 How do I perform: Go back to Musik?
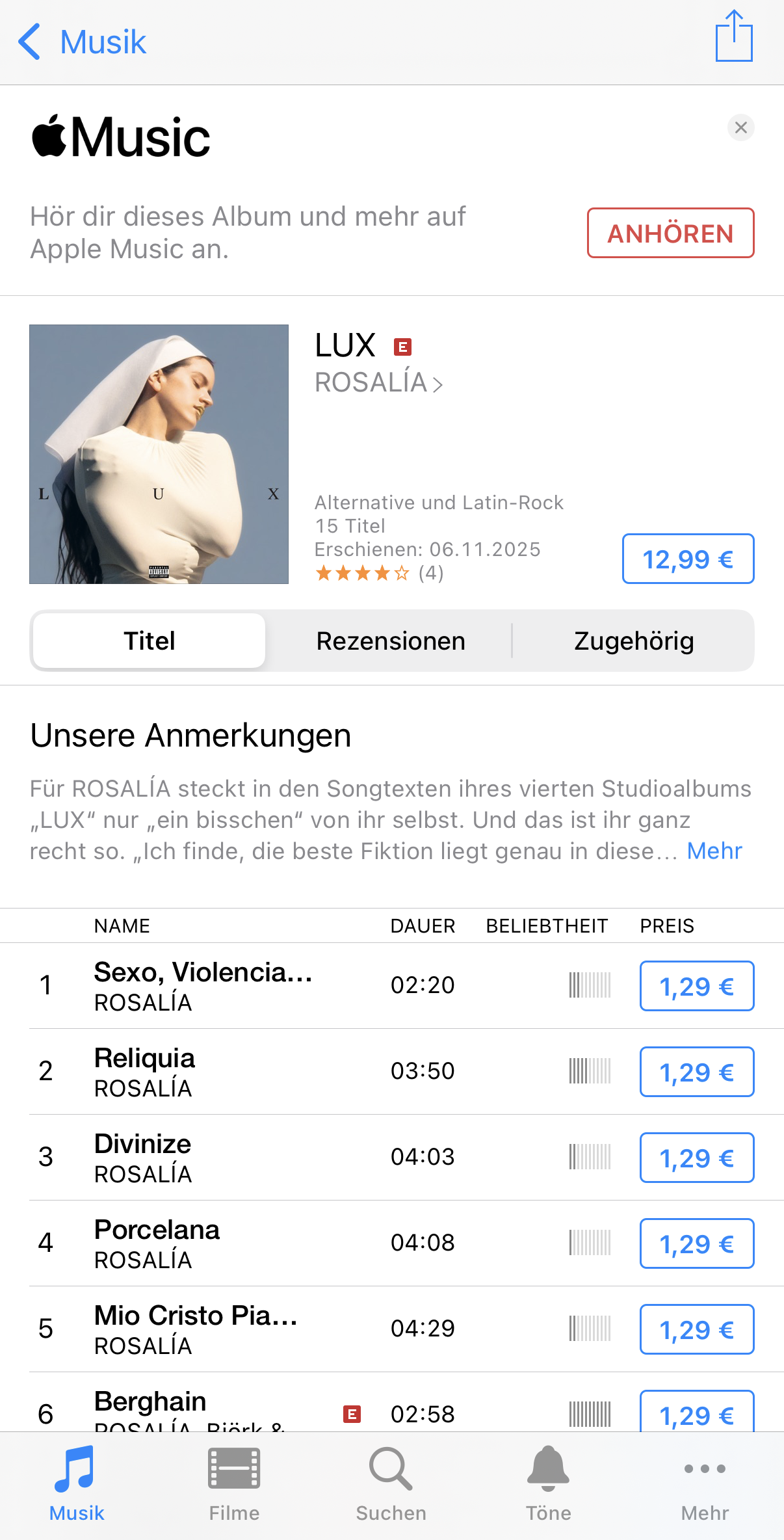82,42
